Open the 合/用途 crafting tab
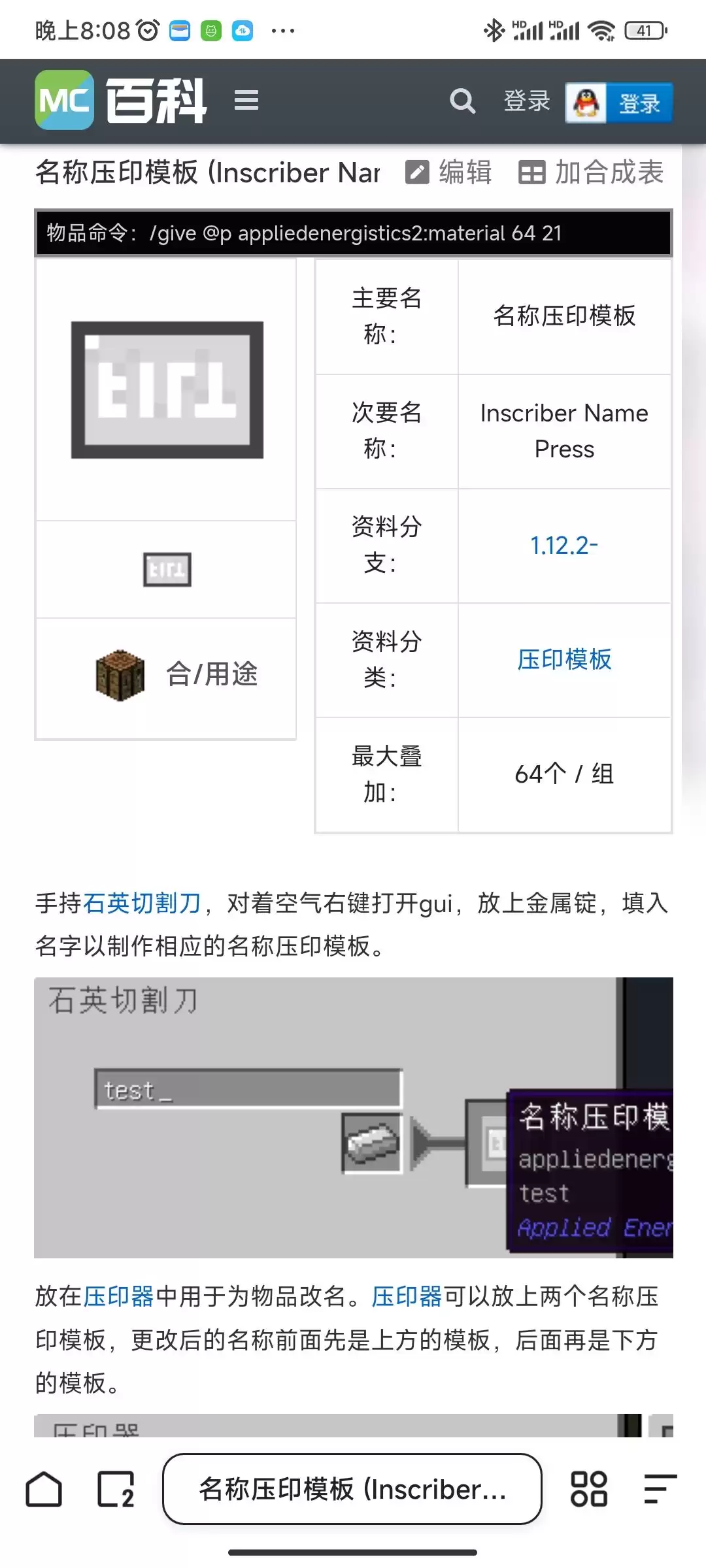706x1568 pixels. (176, 675)
